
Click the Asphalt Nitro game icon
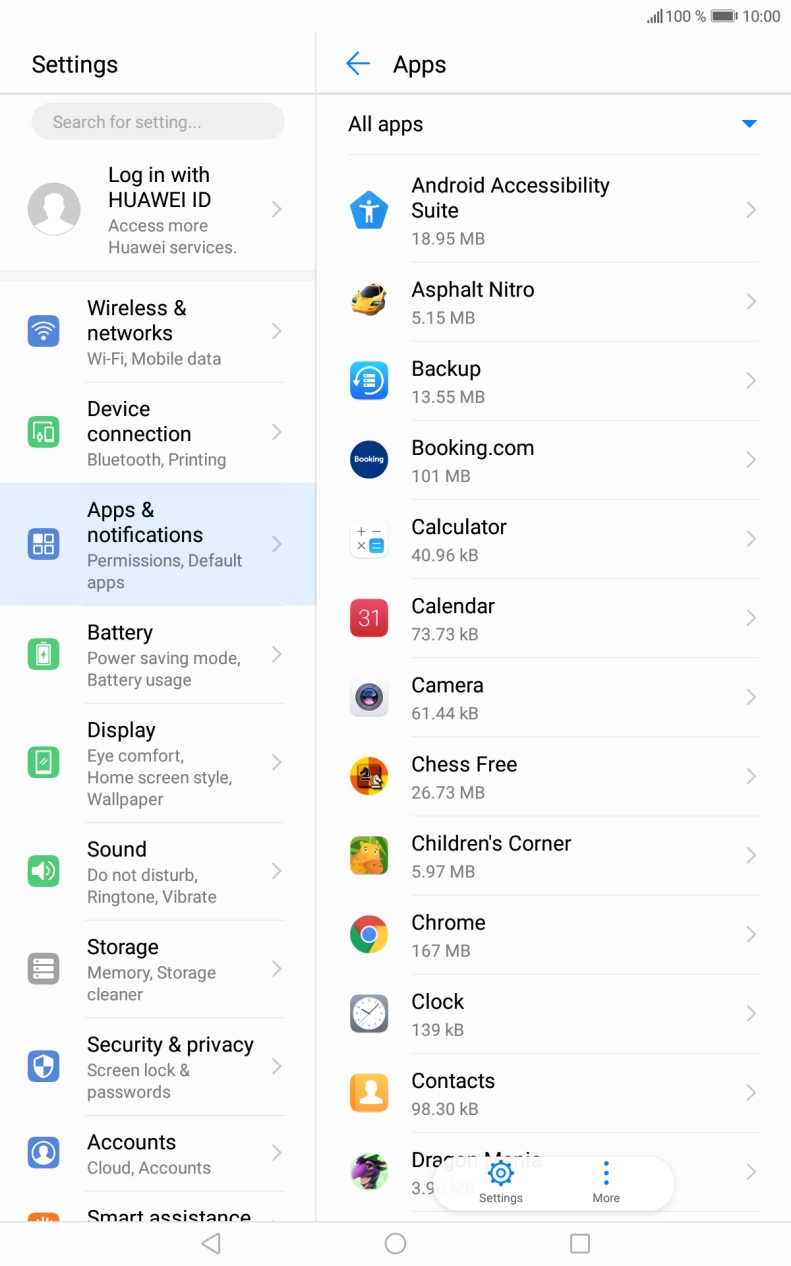pos(370,301)
